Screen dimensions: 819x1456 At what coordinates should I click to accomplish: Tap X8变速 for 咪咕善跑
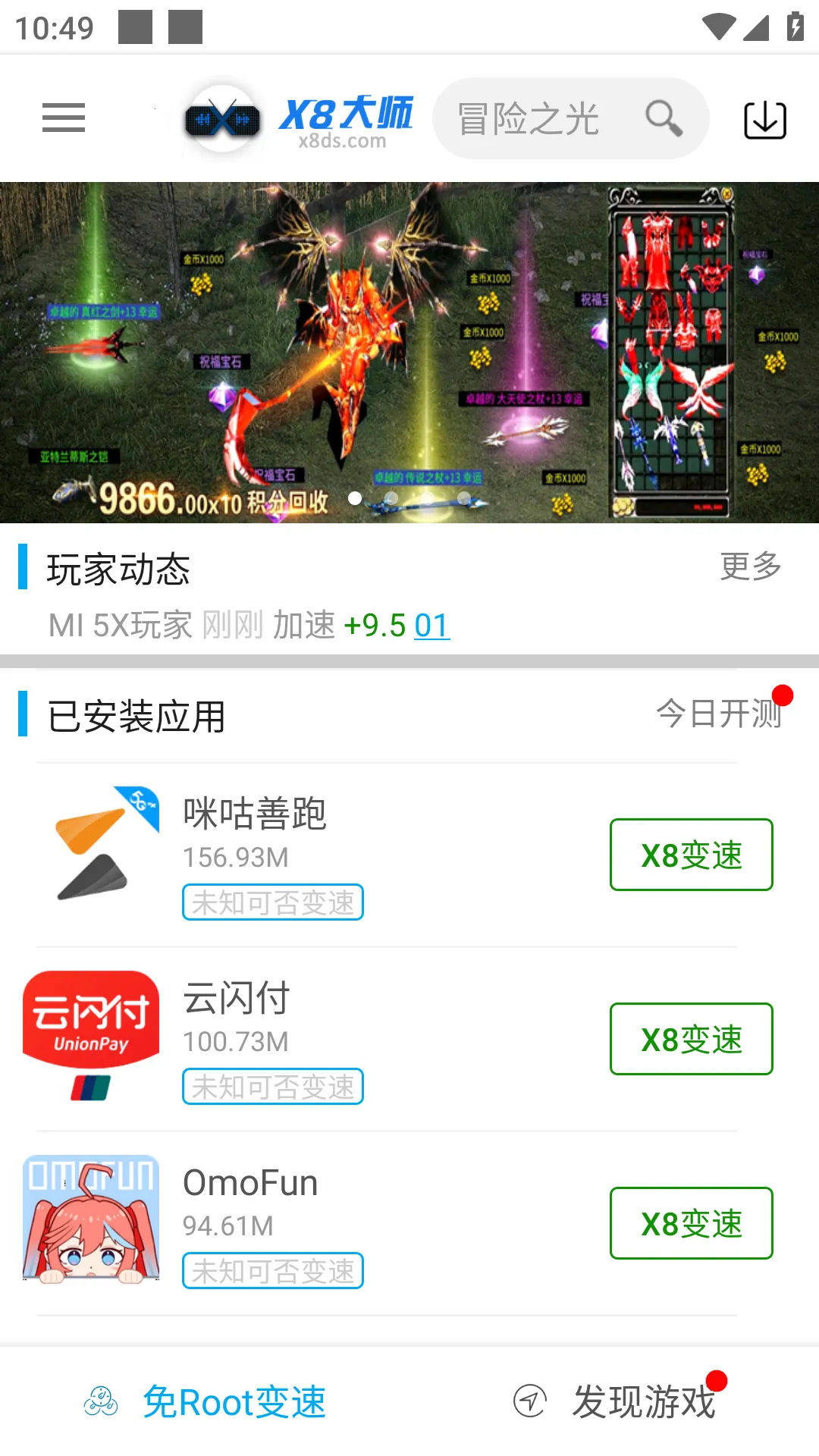click(691, 855)
